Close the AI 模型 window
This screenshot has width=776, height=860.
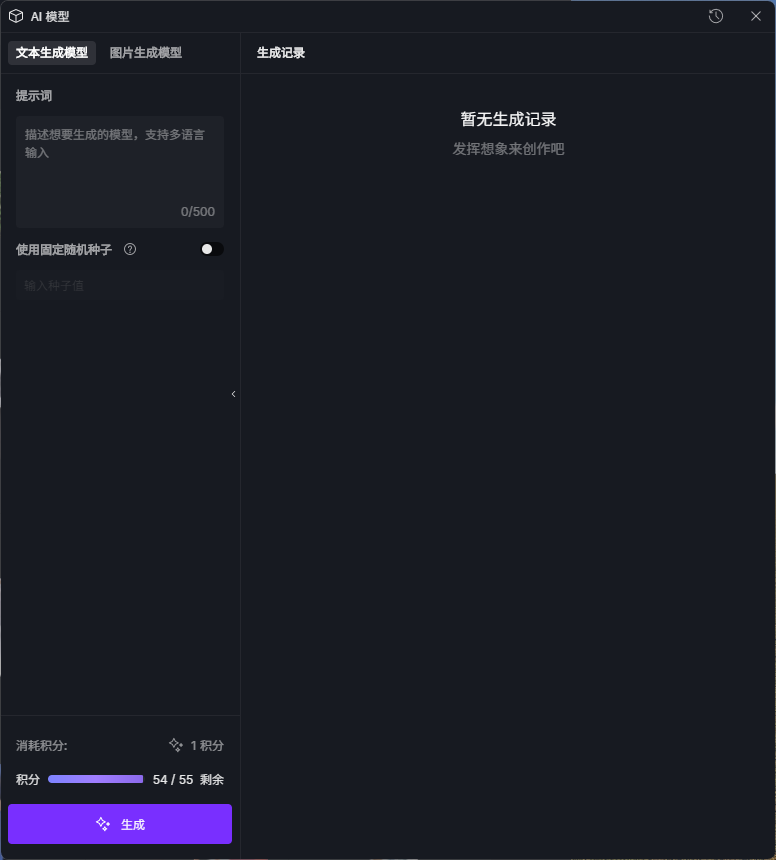click(x=756, y=16)
